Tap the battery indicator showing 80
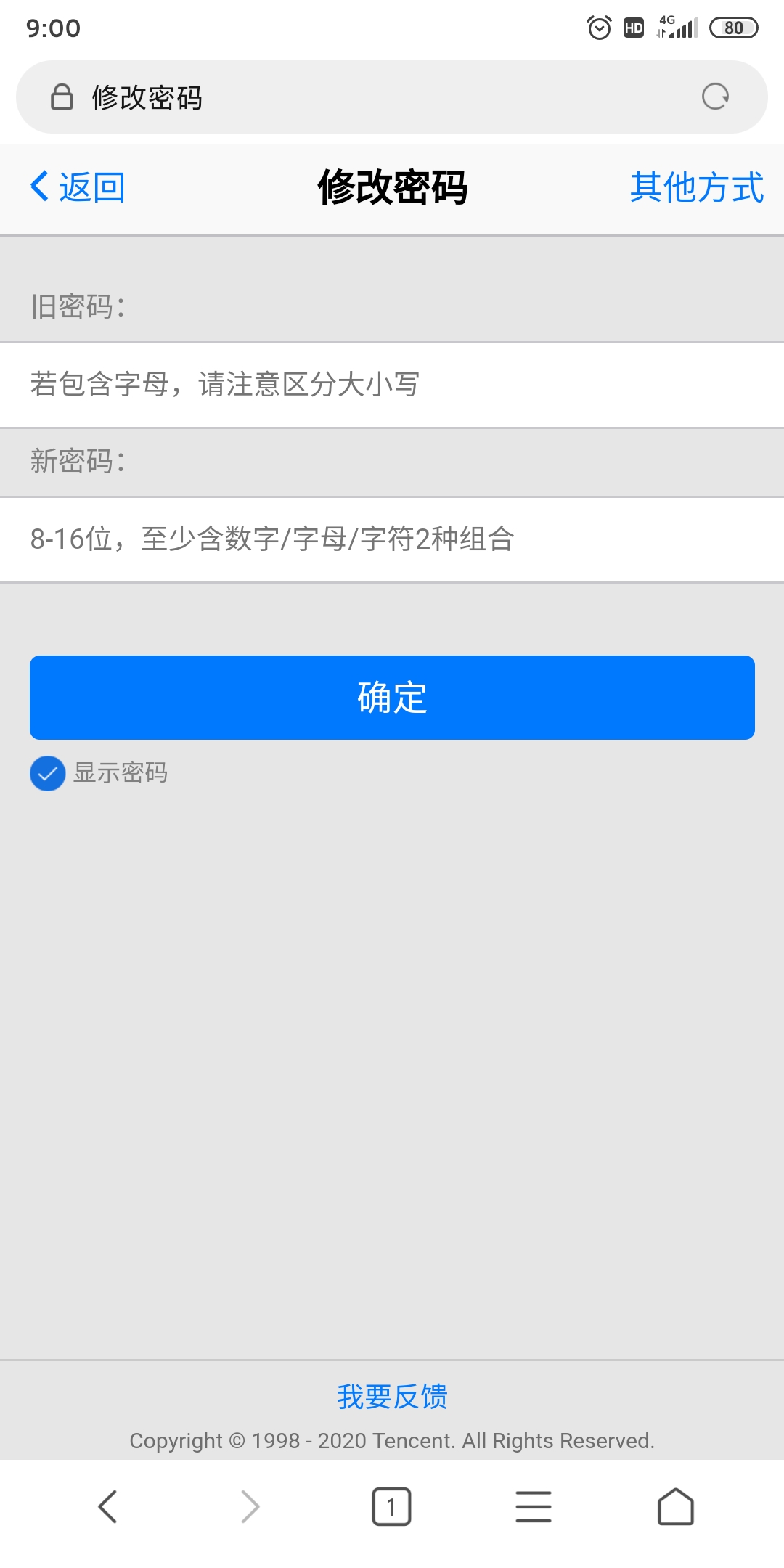The height and width of the screenshot is (1568, 784). (x=733, y=27)
